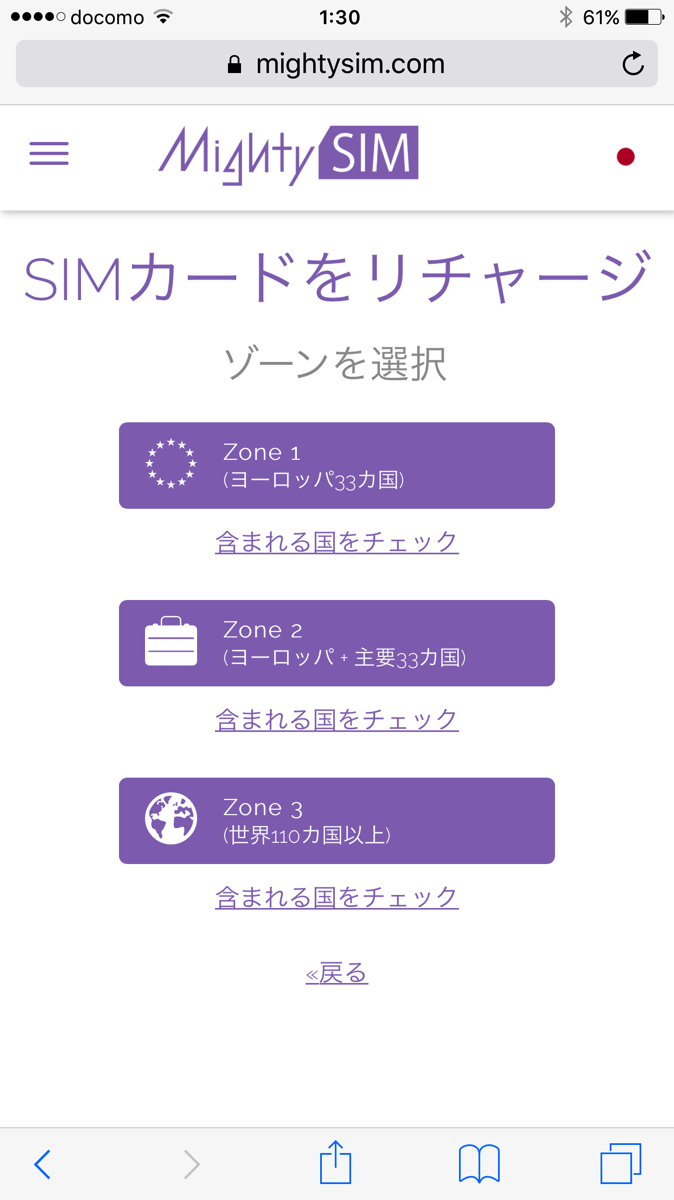Image resolution: width=674 pixels, height=1200 pixels.
Task: Open the Japan flag language selector
Action: (626, 156)
